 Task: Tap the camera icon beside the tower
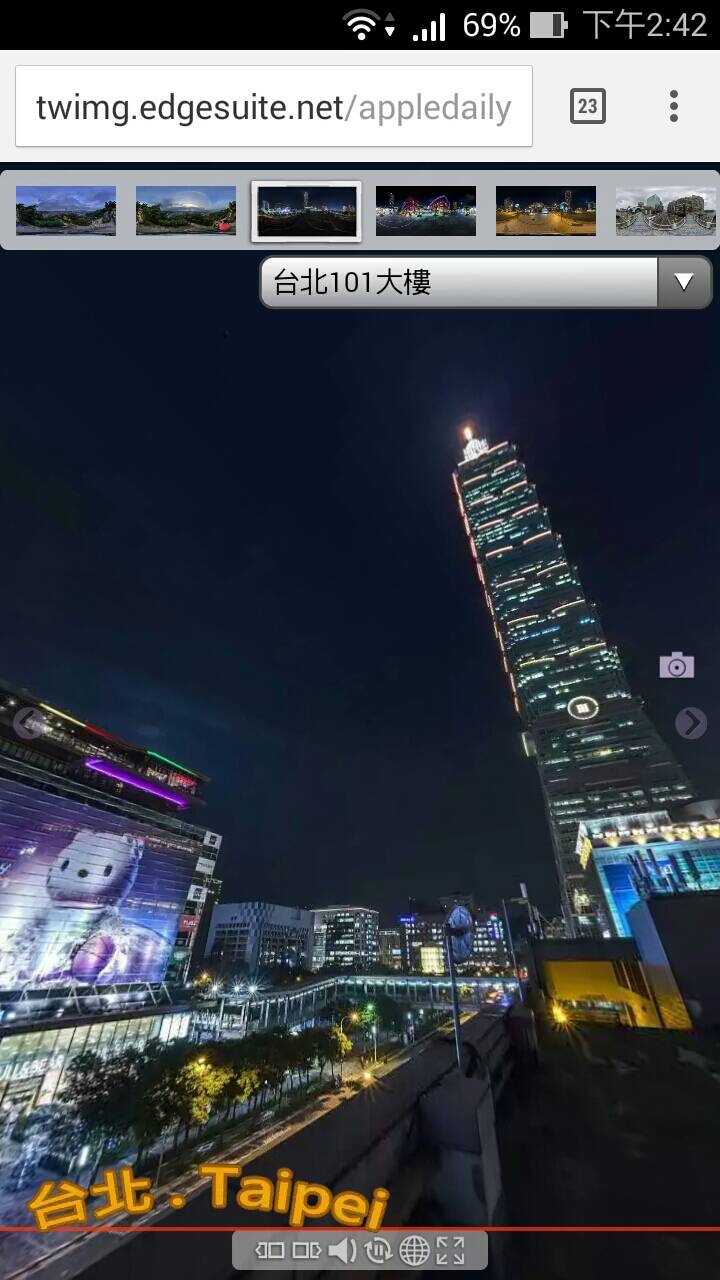(x=677, y=666)
